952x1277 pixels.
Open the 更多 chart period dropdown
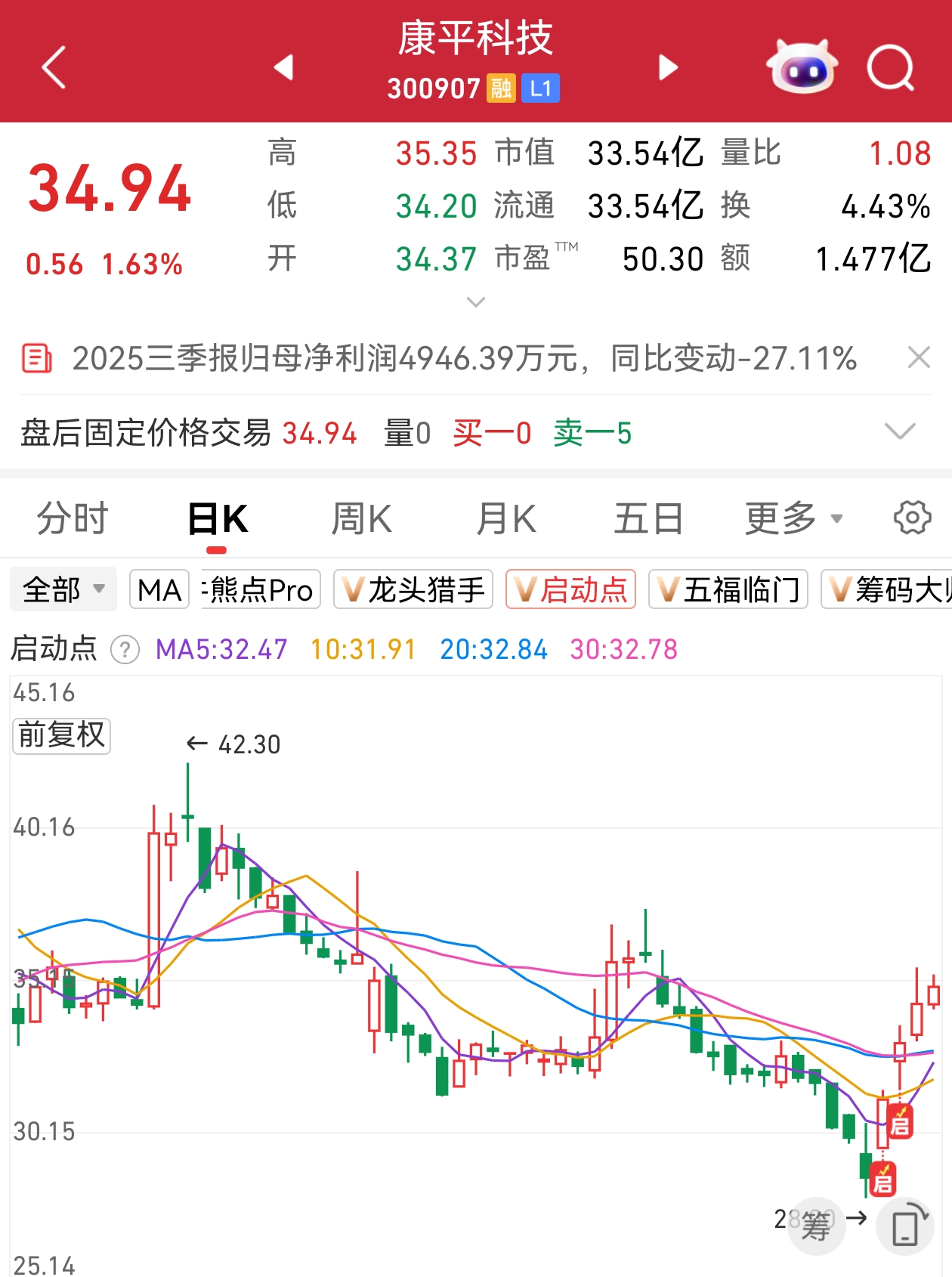coord(793,519)
